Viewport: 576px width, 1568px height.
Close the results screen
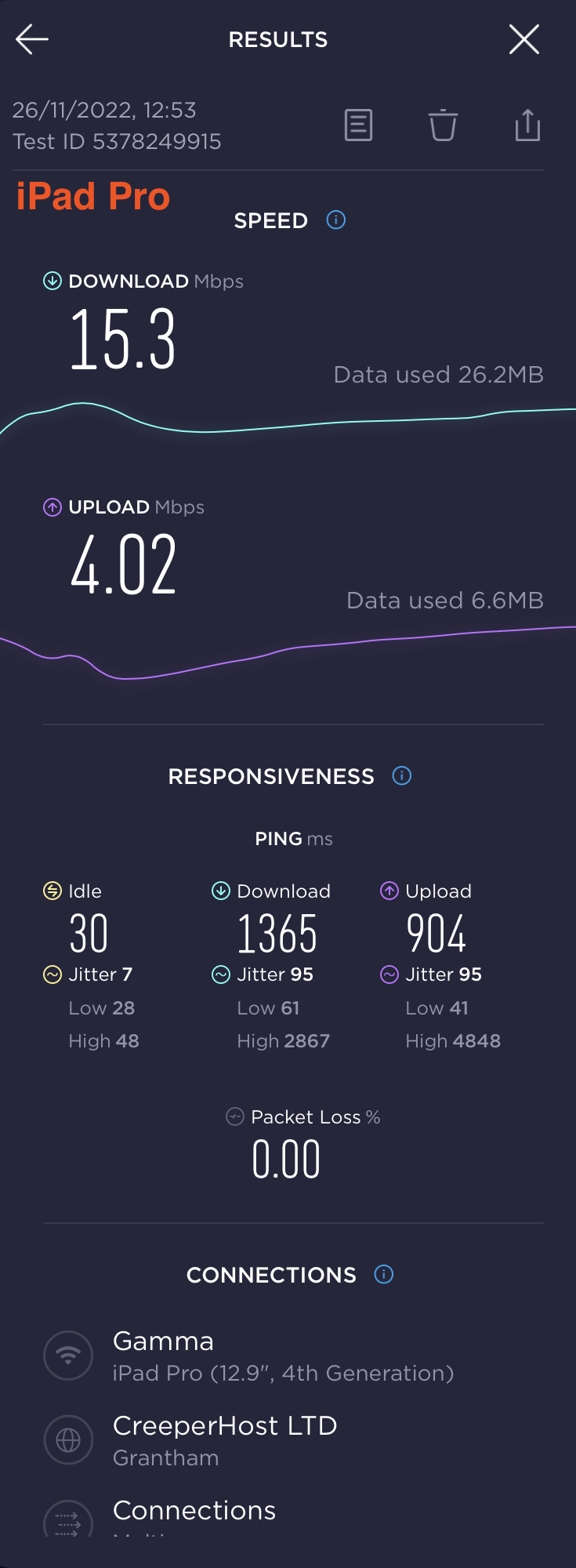[x=523, y=39]
